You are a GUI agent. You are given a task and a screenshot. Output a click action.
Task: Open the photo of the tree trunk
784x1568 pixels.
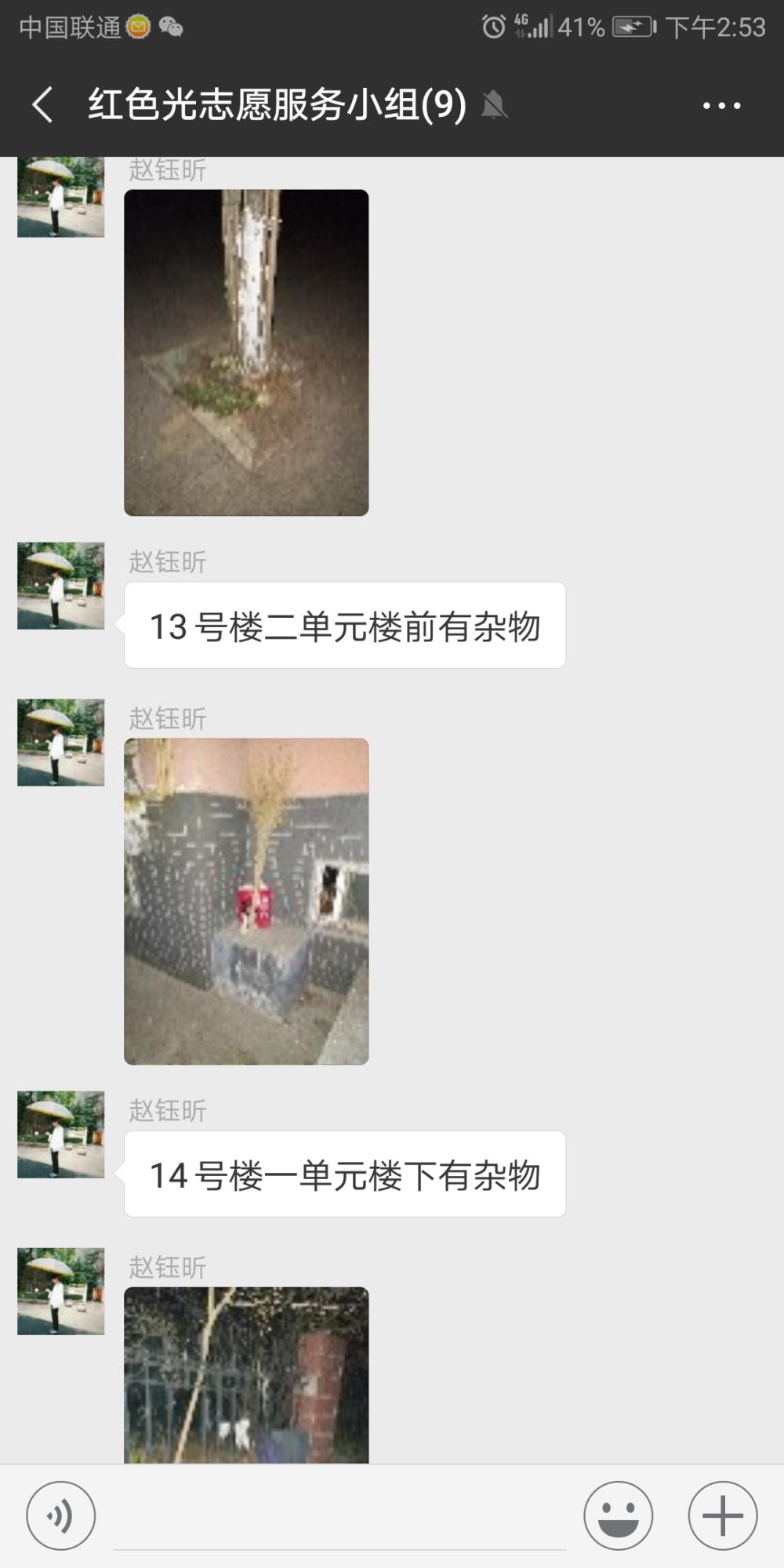click(x=246, y=352)
